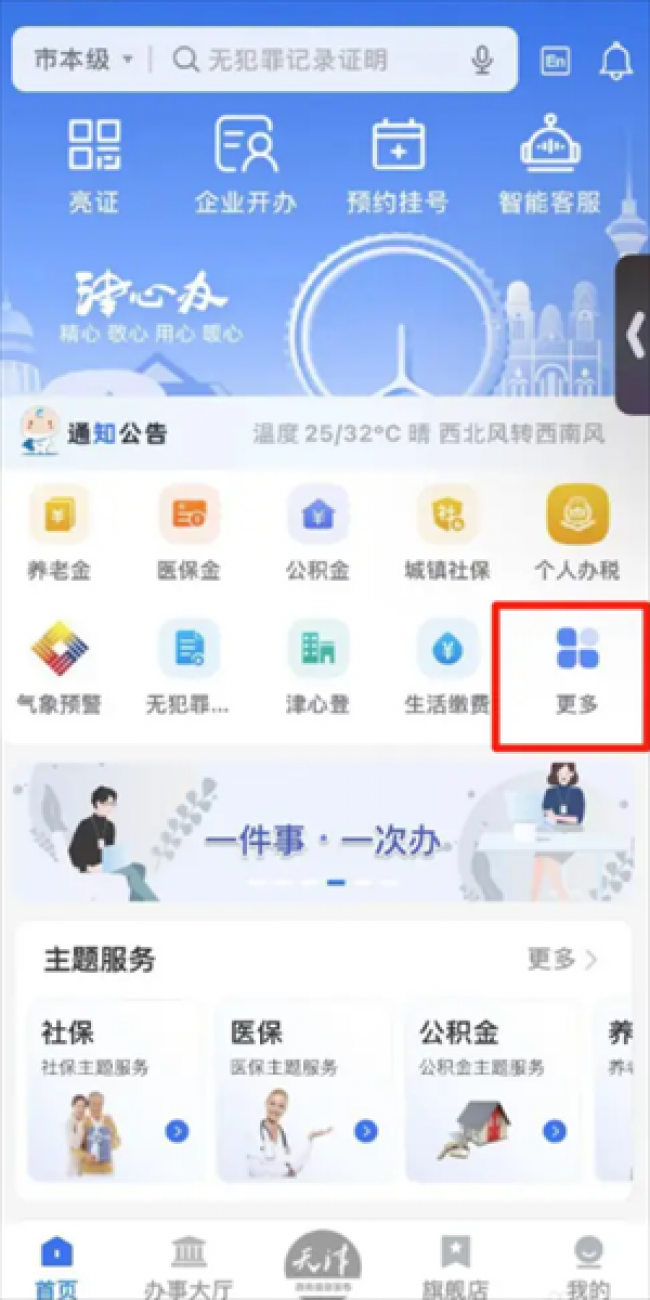
Task: Switch language with the En icon
Action: (556, 61)
